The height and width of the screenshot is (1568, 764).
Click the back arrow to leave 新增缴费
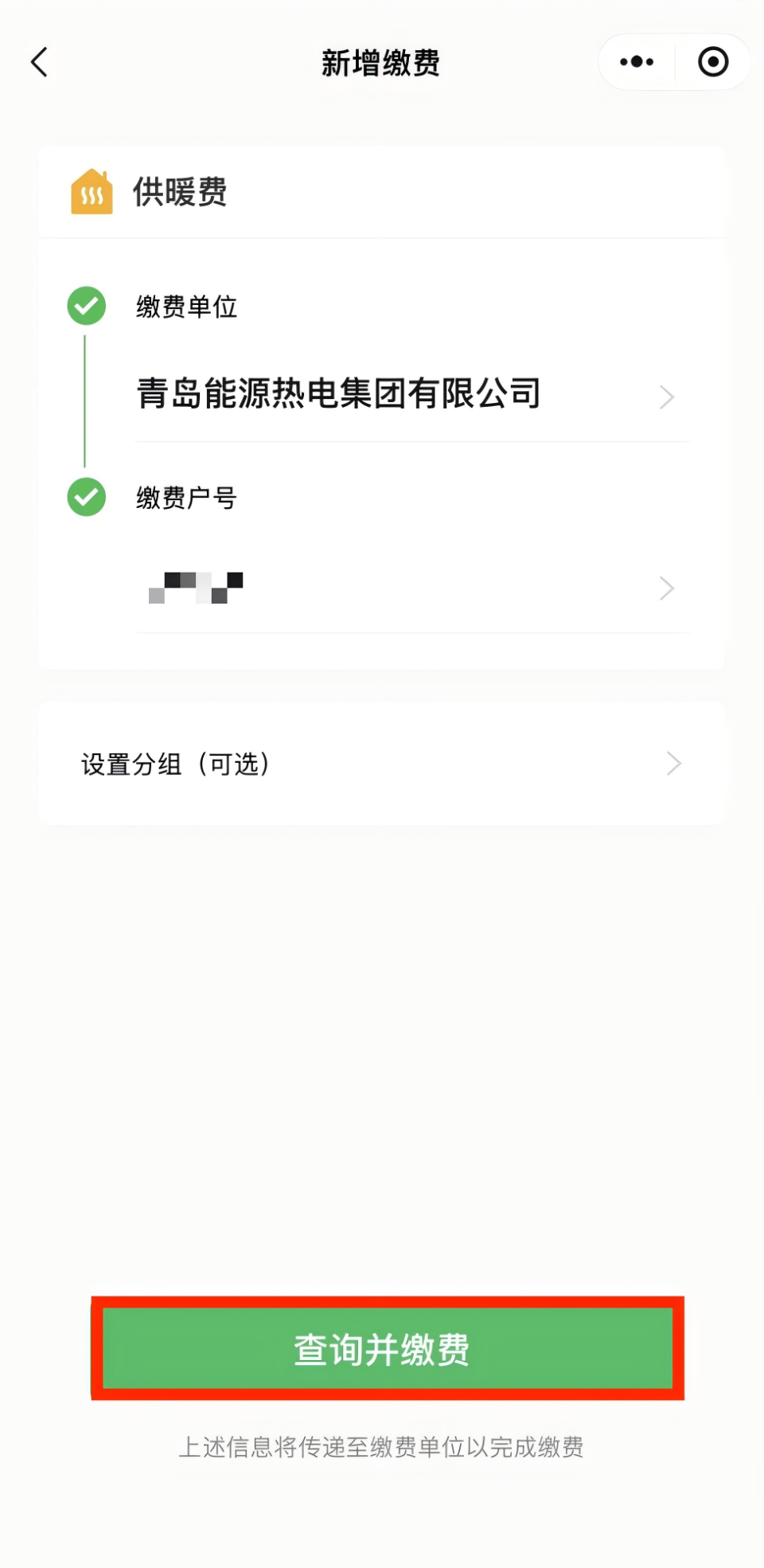(x=38, y=62)
